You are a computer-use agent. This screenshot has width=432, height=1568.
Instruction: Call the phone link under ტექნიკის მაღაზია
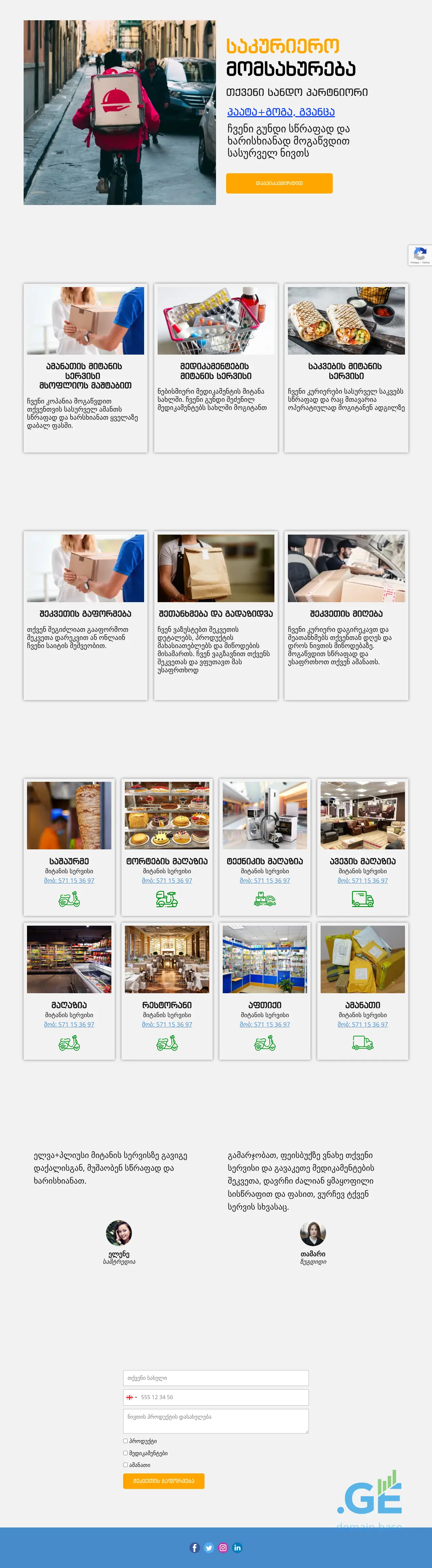click(x=265, y=880)
